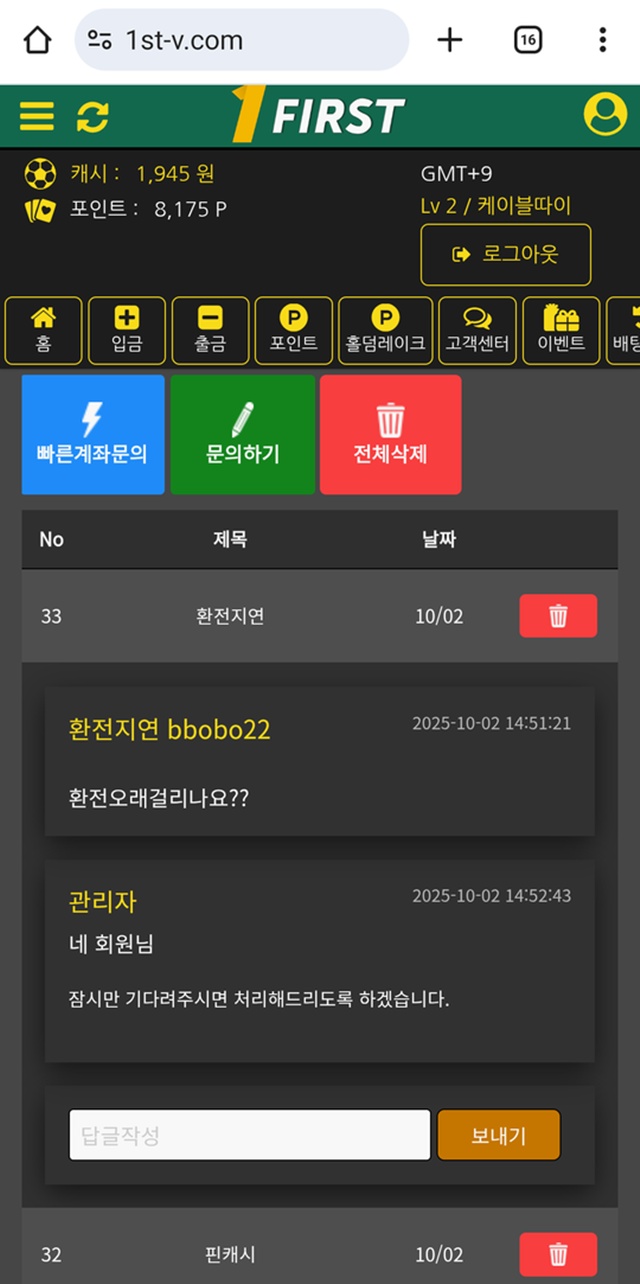Image resolution: width=640 pixels, height=1284 pixels.
Task: Open the 이벤트 tab
Action: (x=561, y=330)
